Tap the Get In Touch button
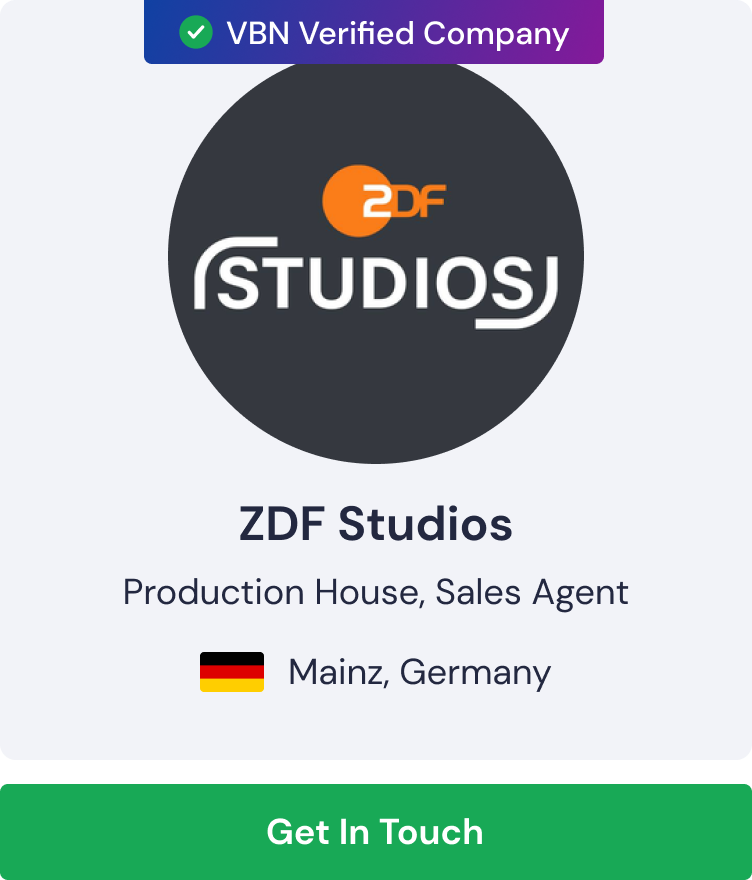 coord(375,832)
